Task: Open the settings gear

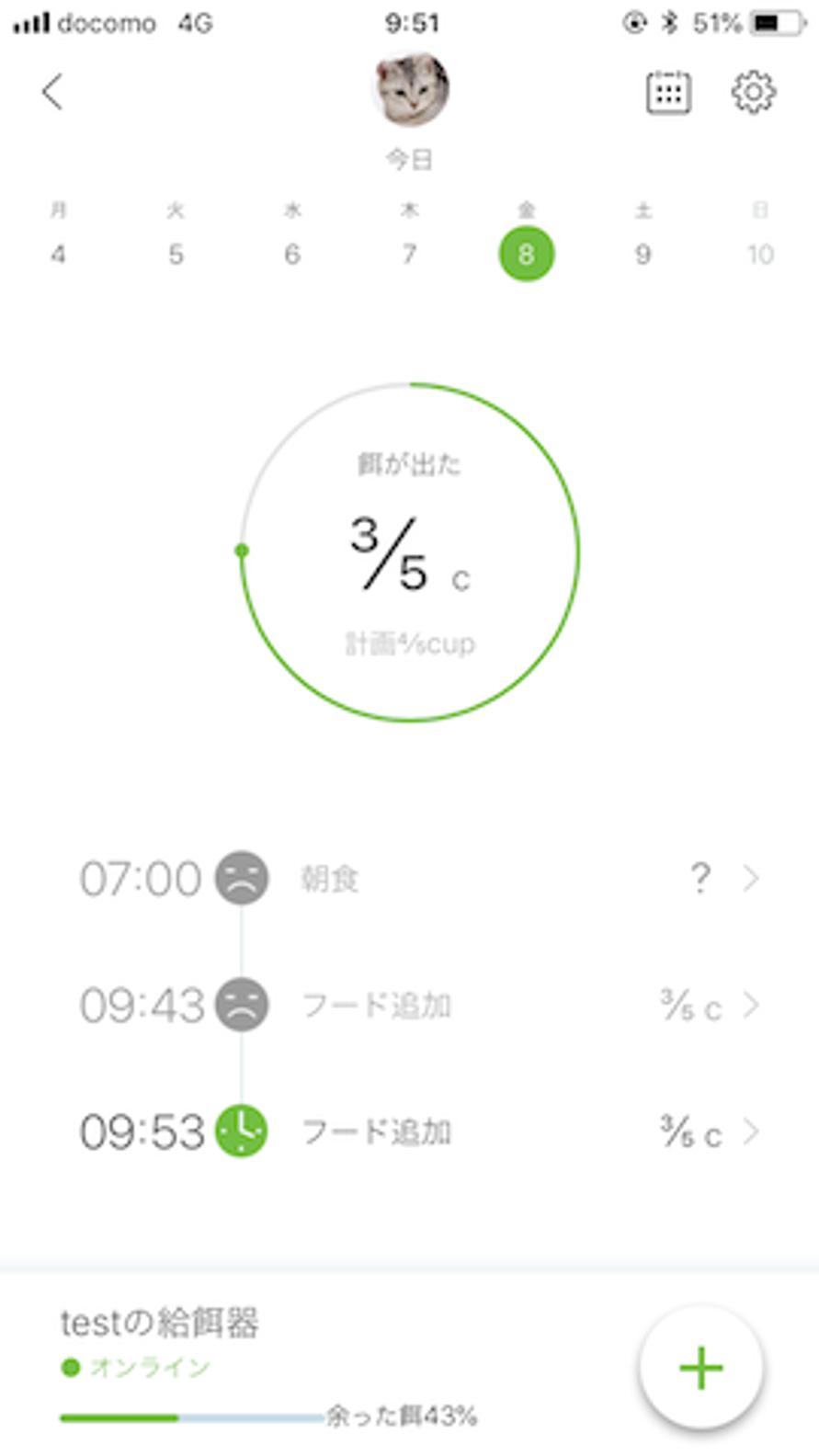Action: pyautogui.click(x=753, y=92)
